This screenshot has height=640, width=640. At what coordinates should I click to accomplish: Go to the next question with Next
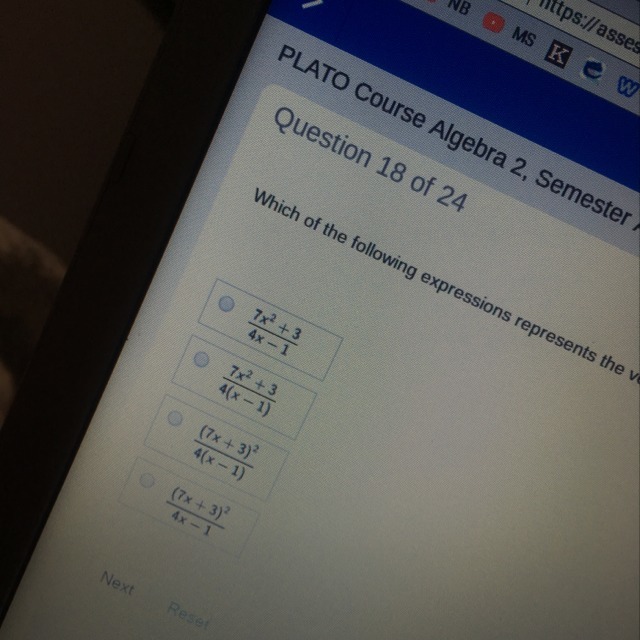(x=116, y=586)
